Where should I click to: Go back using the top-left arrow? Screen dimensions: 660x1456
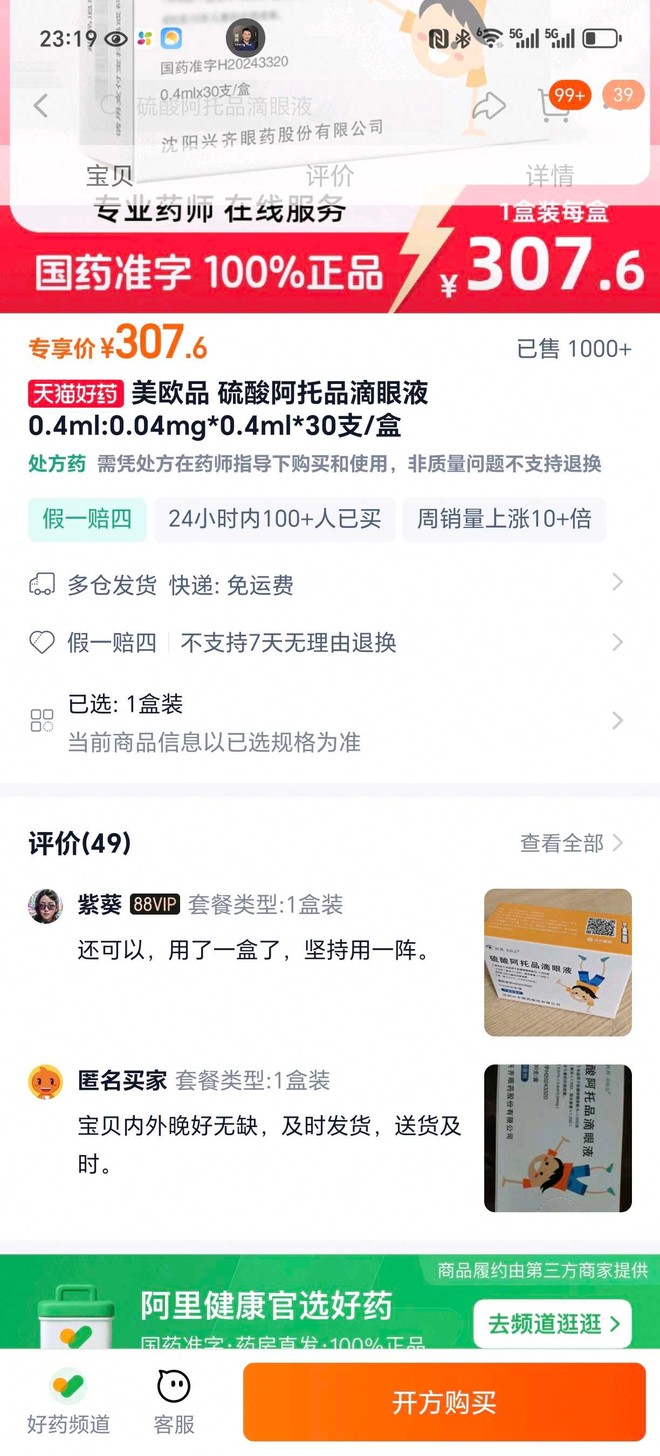pos(41,105)
